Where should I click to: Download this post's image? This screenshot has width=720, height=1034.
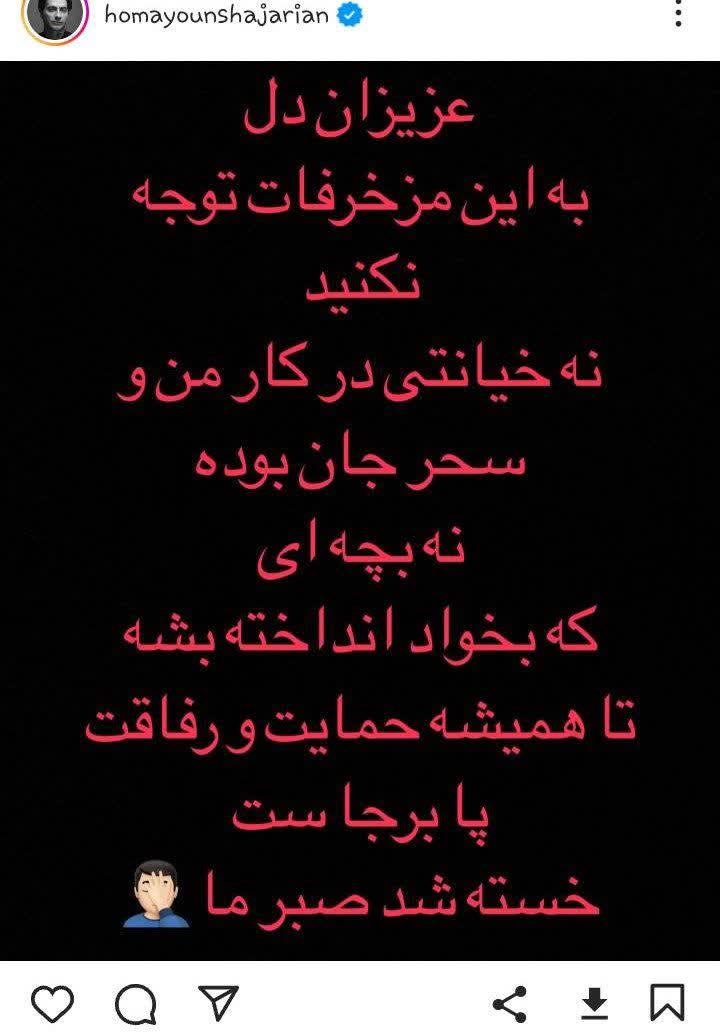tap(595, 1002)
